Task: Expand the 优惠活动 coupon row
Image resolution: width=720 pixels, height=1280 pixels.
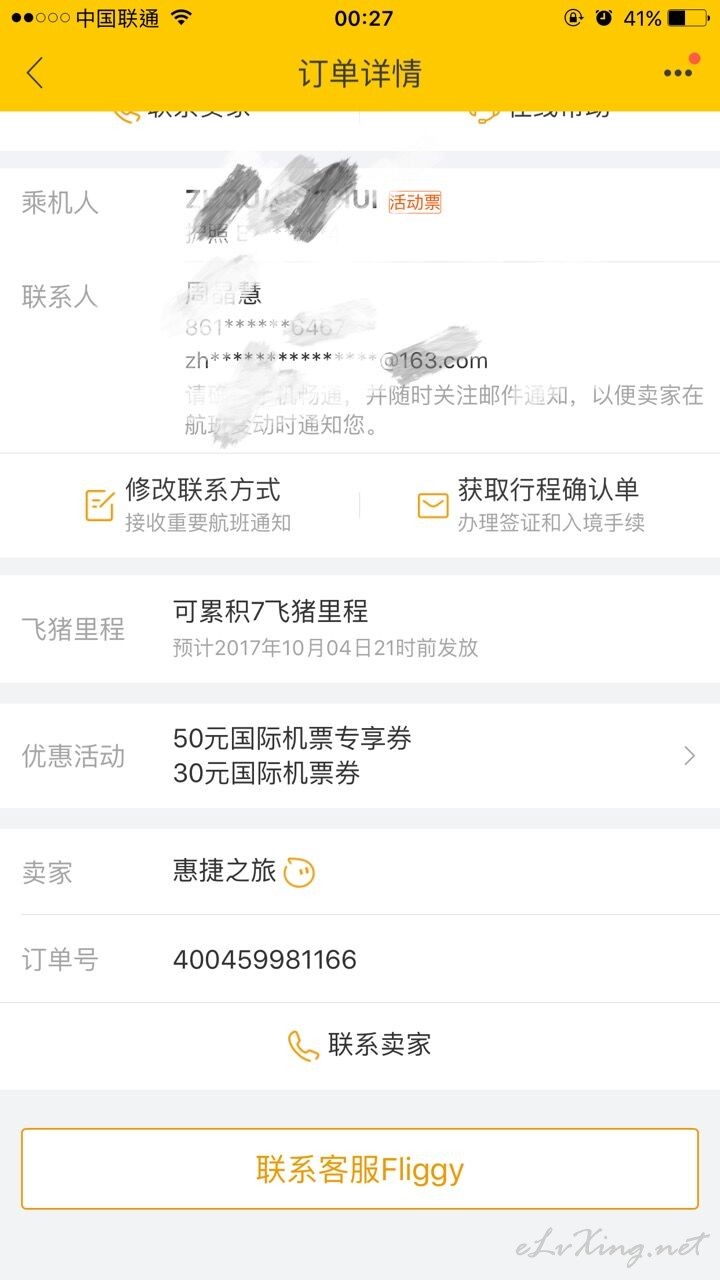Action: pyautogui.click(x=688, y=756)
